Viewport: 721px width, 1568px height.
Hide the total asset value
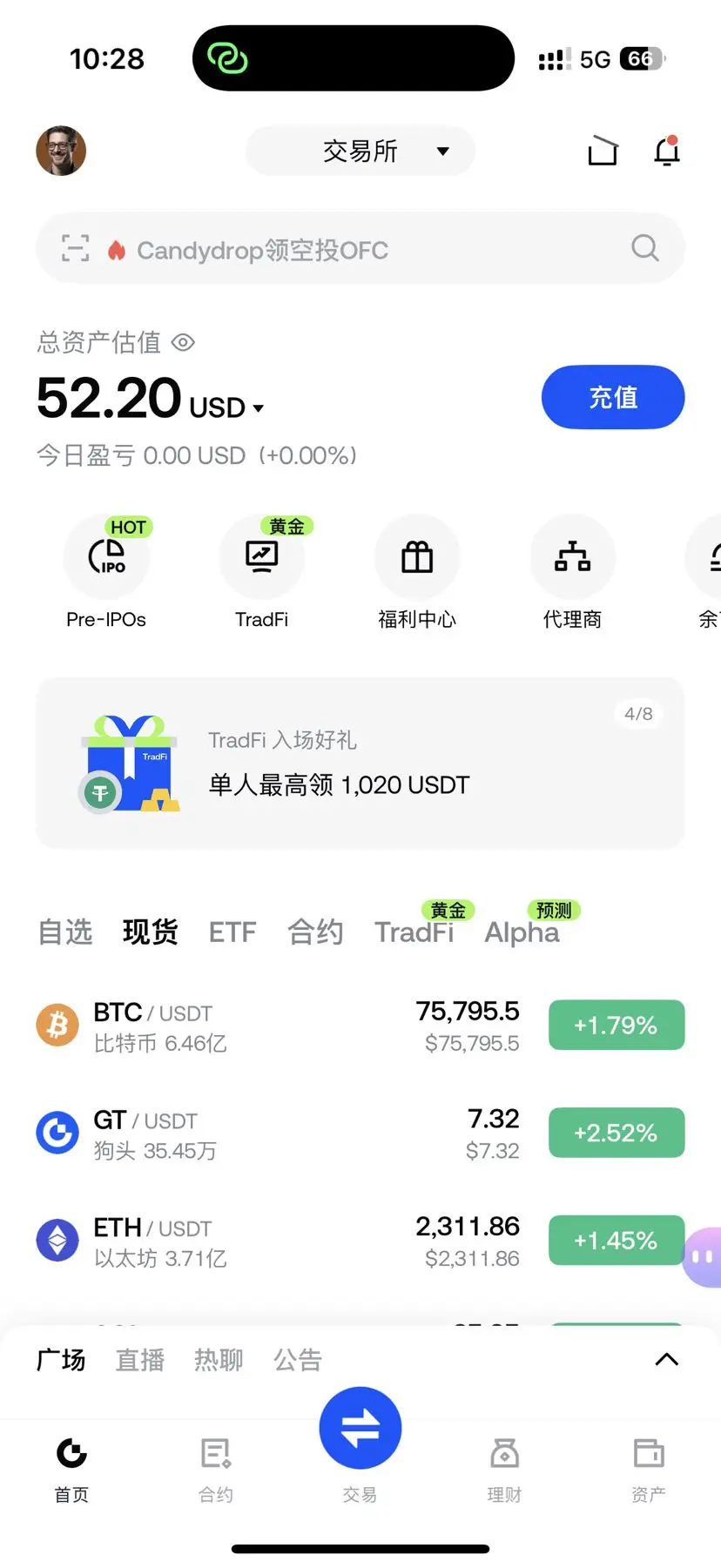(183, 342)
